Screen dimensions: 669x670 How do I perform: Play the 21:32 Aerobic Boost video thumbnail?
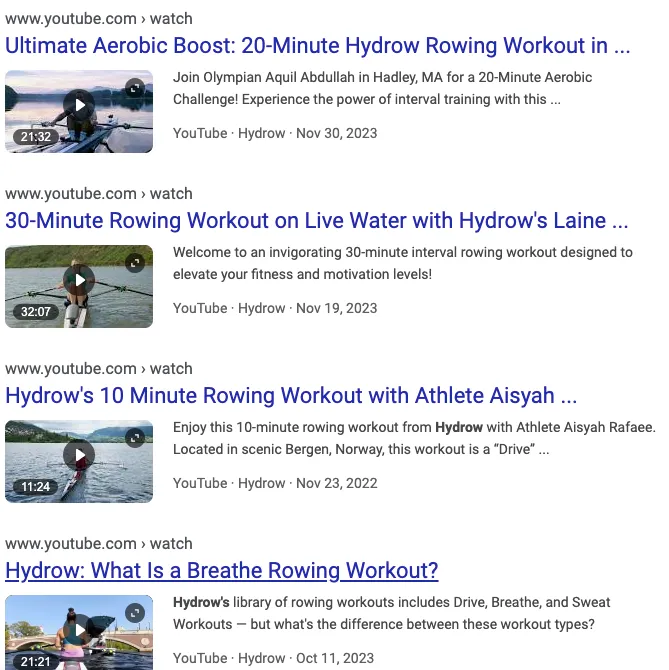point(79,105)
